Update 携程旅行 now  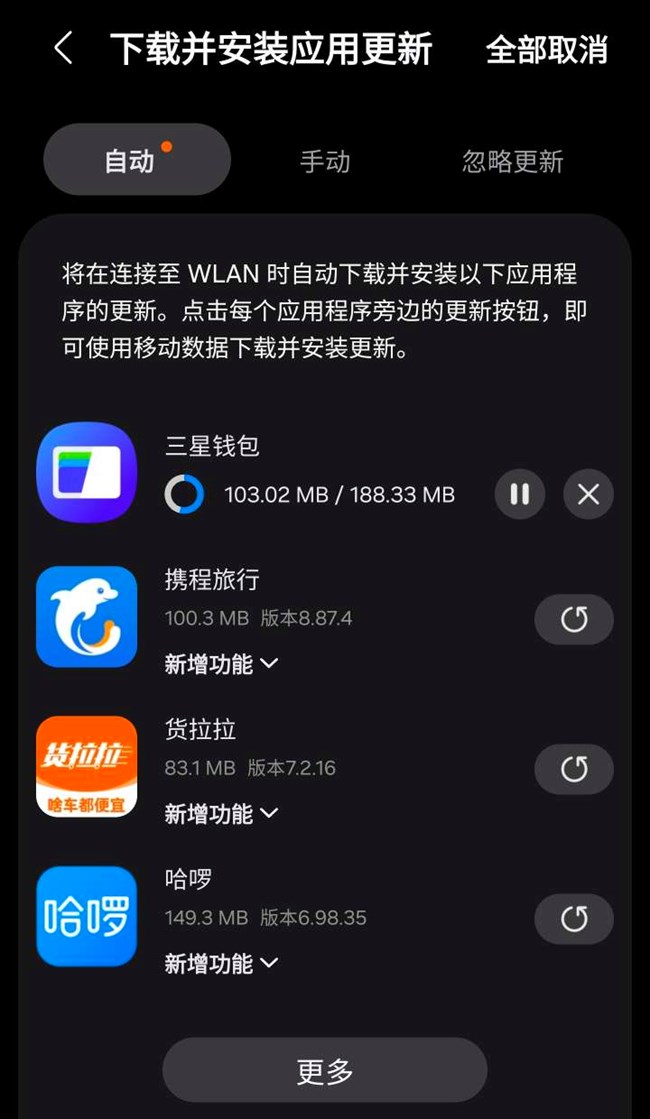click(573, 619)
